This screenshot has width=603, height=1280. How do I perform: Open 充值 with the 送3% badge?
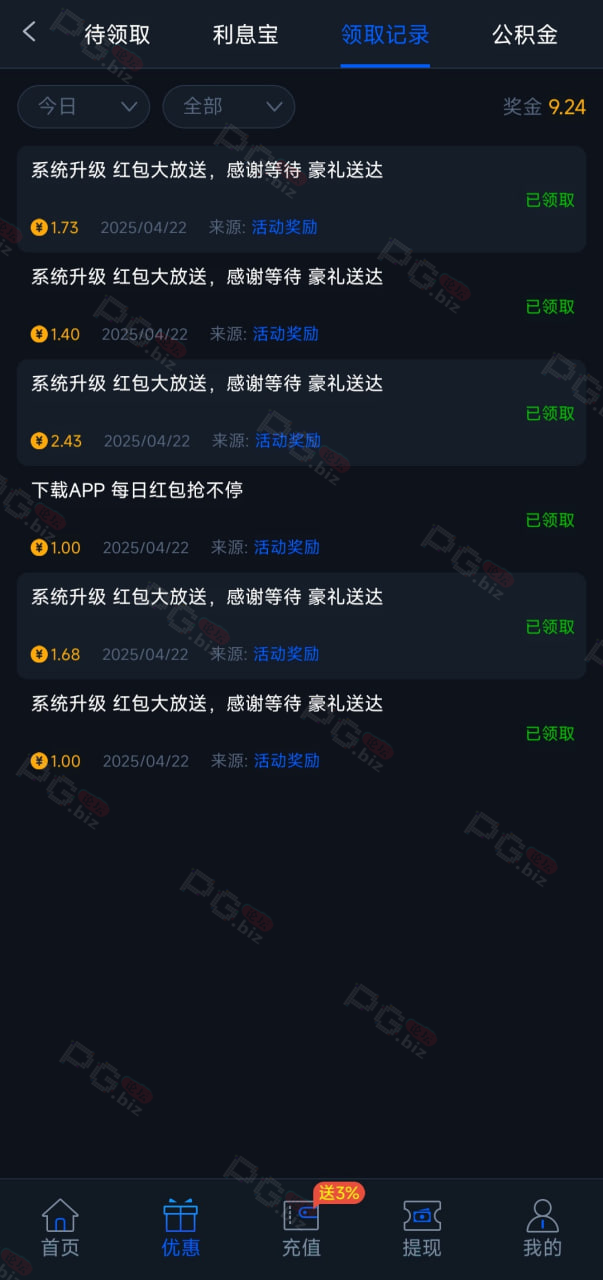tap(301, 1228)
